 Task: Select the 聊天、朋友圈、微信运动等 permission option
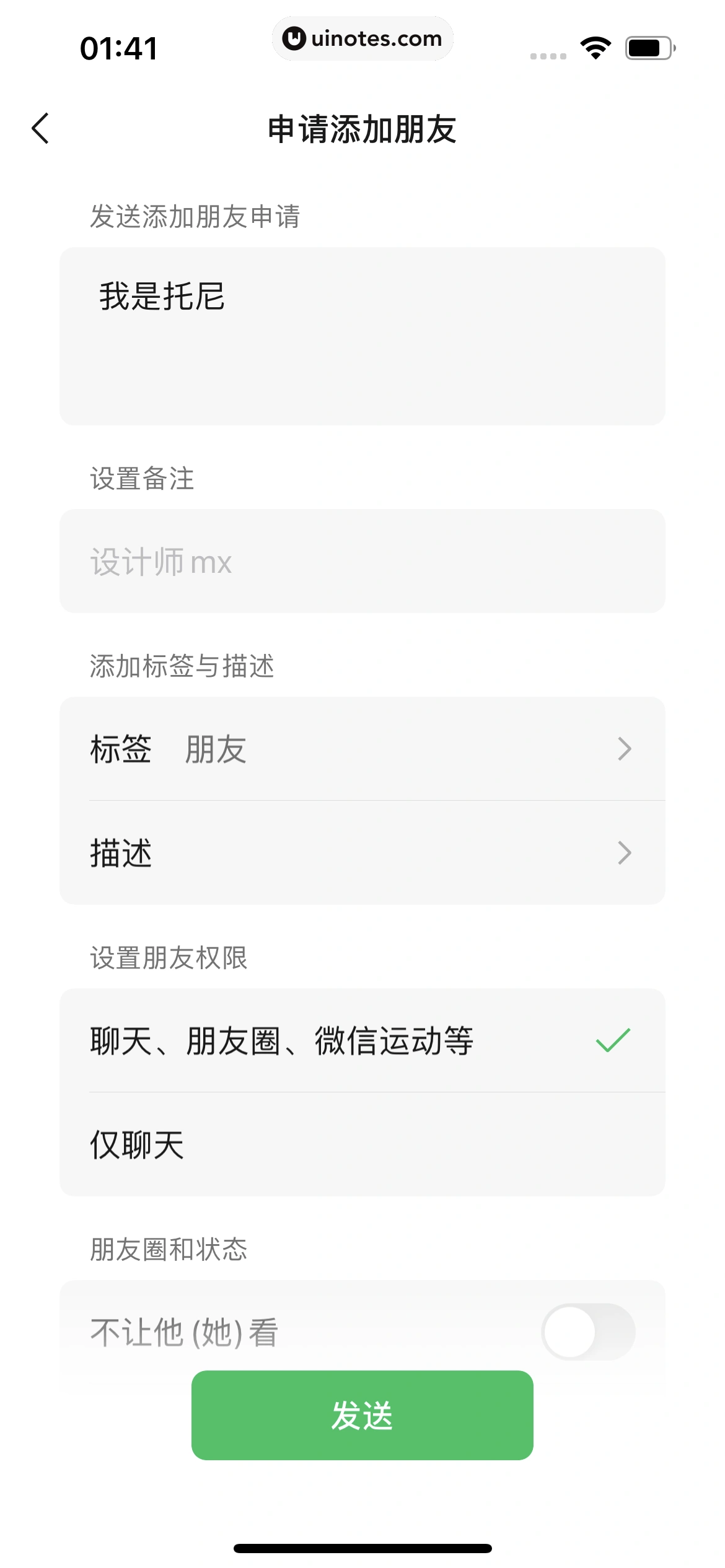[282, 1040]
